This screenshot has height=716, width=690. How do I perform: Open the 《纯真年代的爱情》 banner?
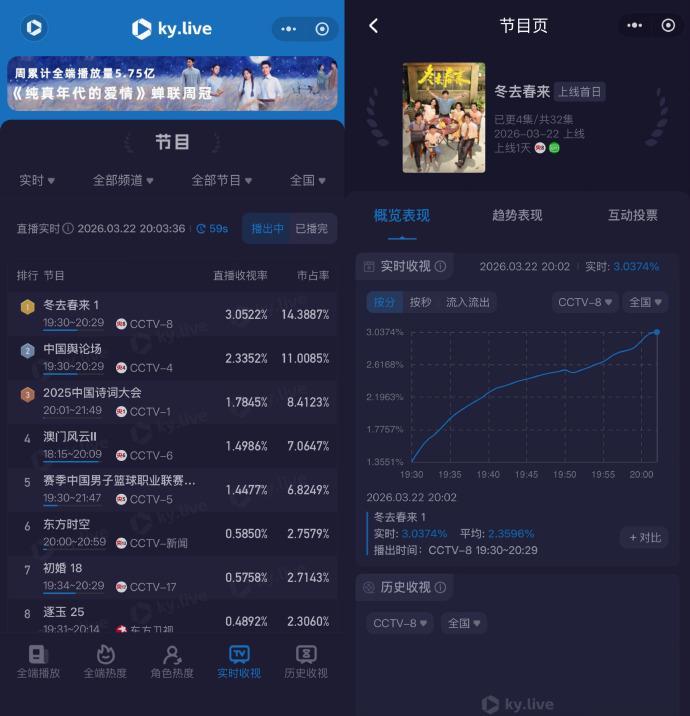click(x=172, y=83)
